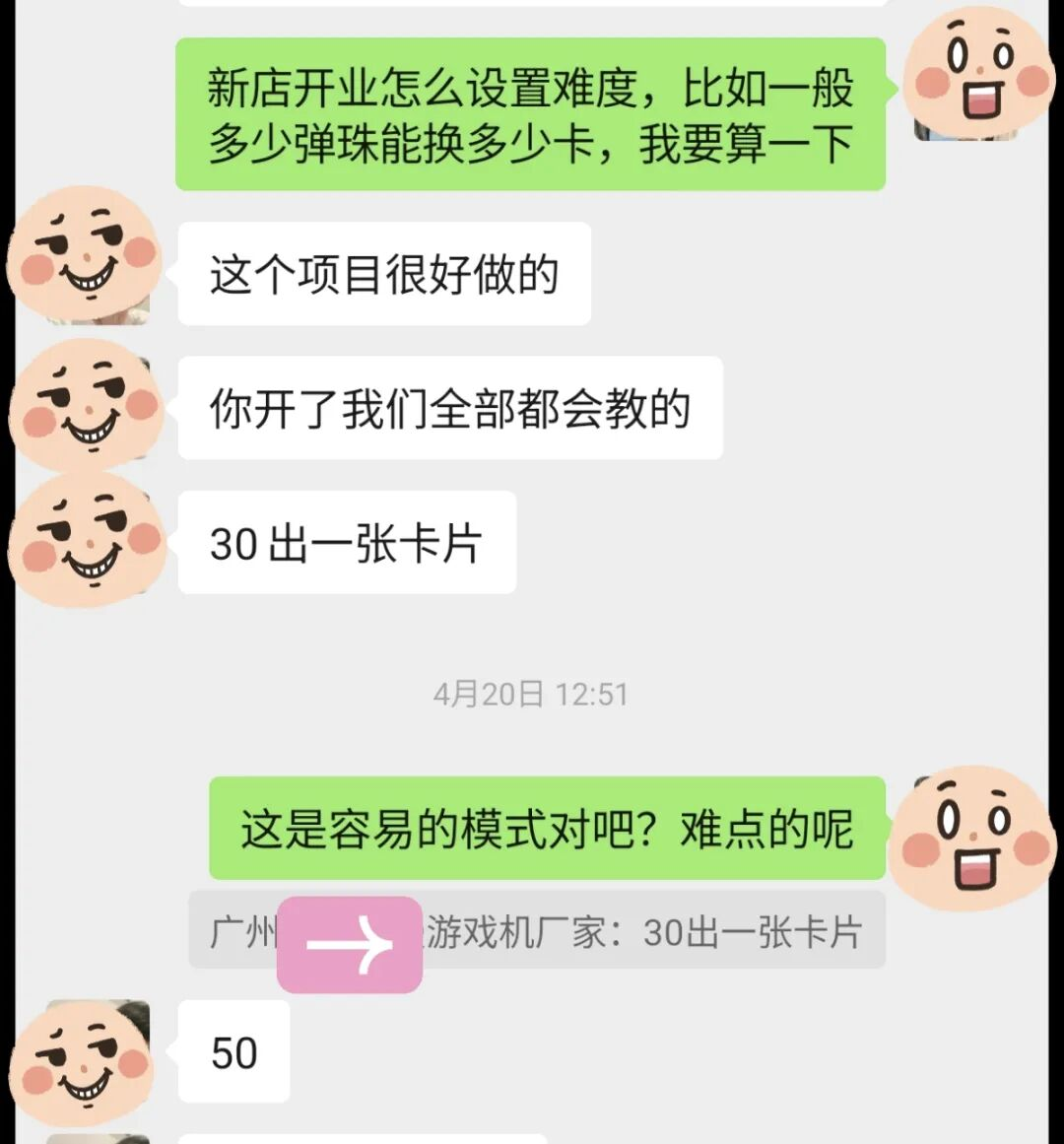The width and height of the screenshot is (1064, 1144).
Task: Open sender's avatar beside 这个项目很好做的
Action: click(x=86, y=256)
